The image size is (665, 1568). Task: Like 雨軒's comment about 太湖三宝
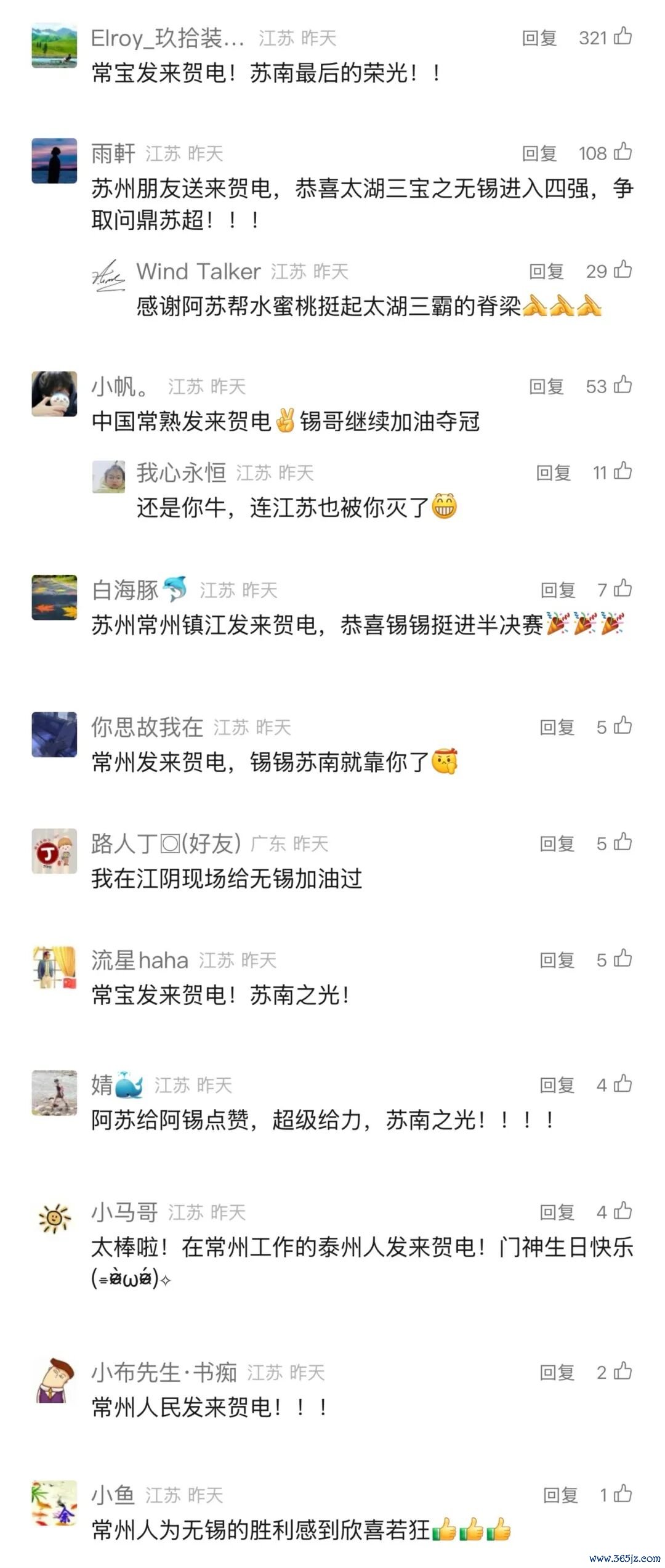click(x=623, y=152)
